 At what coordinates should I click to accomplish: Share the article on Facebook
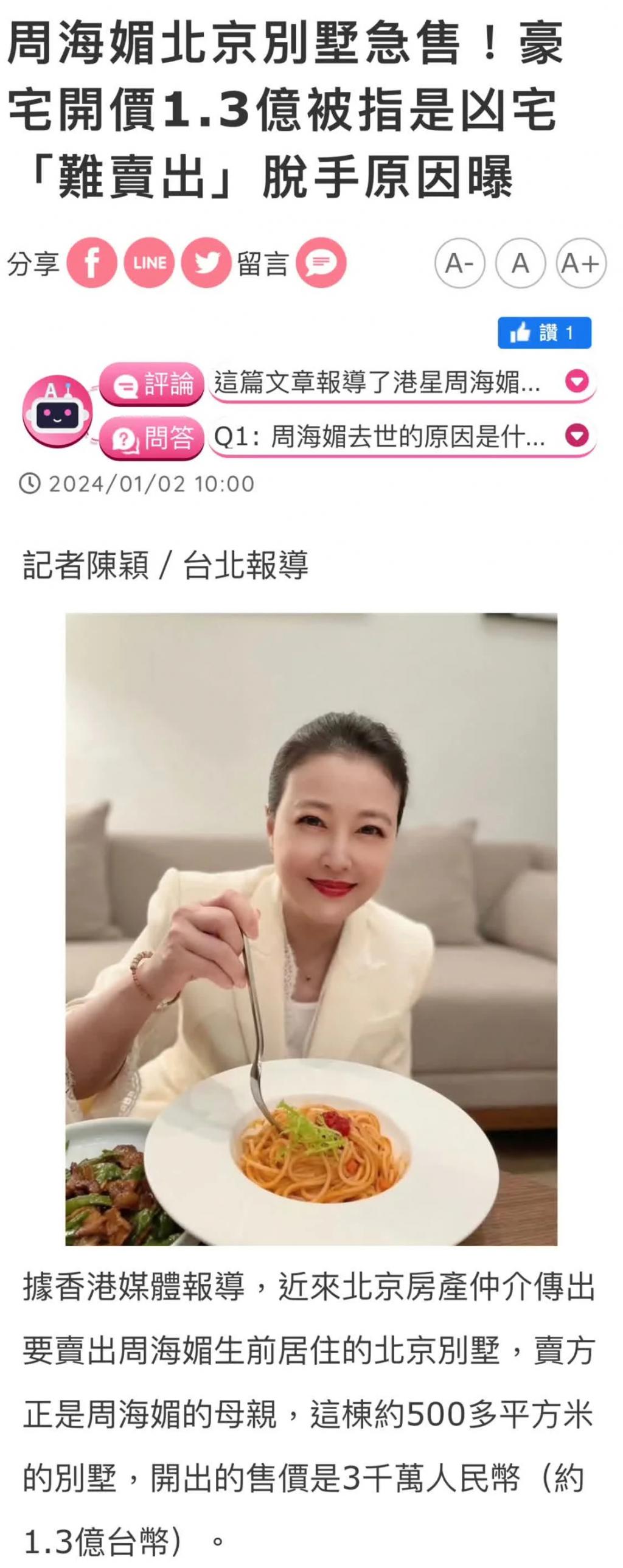[91, 263]
